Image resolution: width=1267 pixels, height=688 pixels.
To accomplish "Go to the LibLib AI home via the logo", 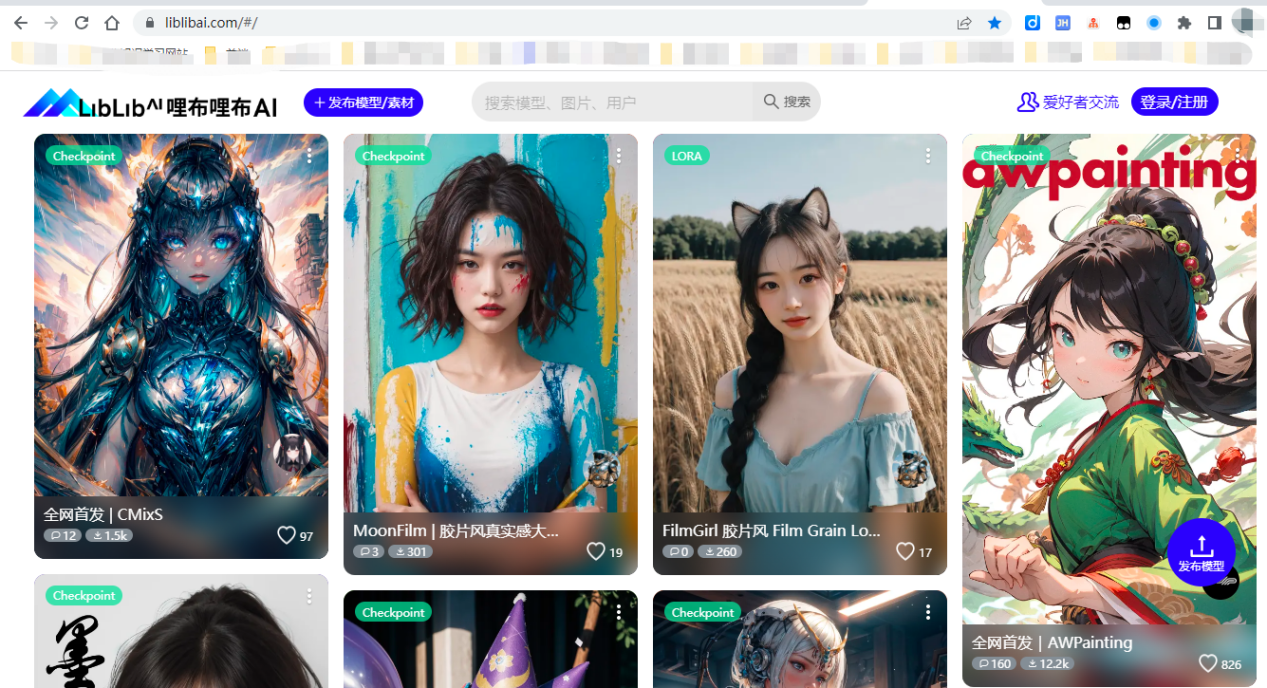I will [150, 104].
